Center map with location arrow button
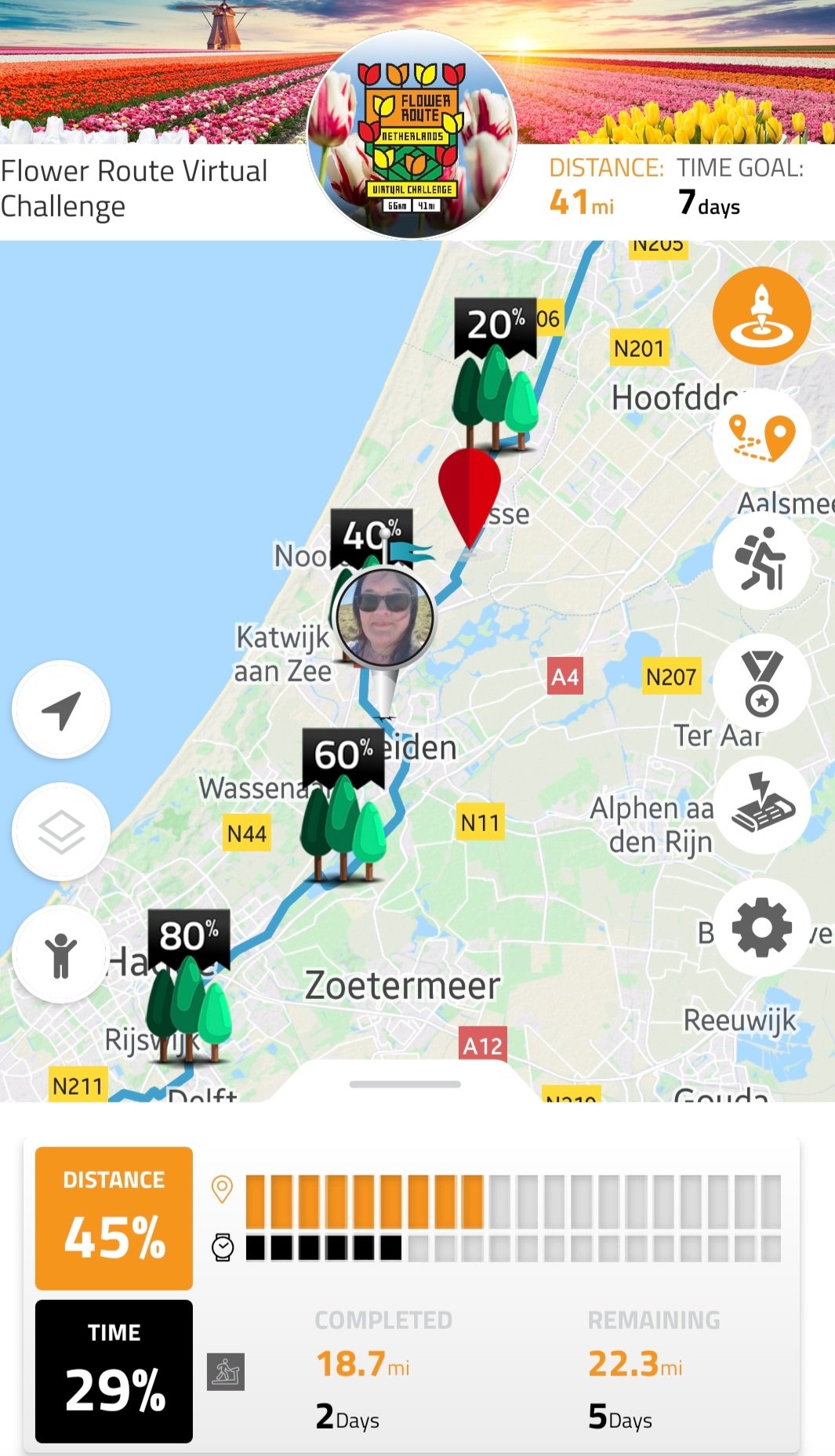The height and width of the screenshot is (1456, 835). 61,710
